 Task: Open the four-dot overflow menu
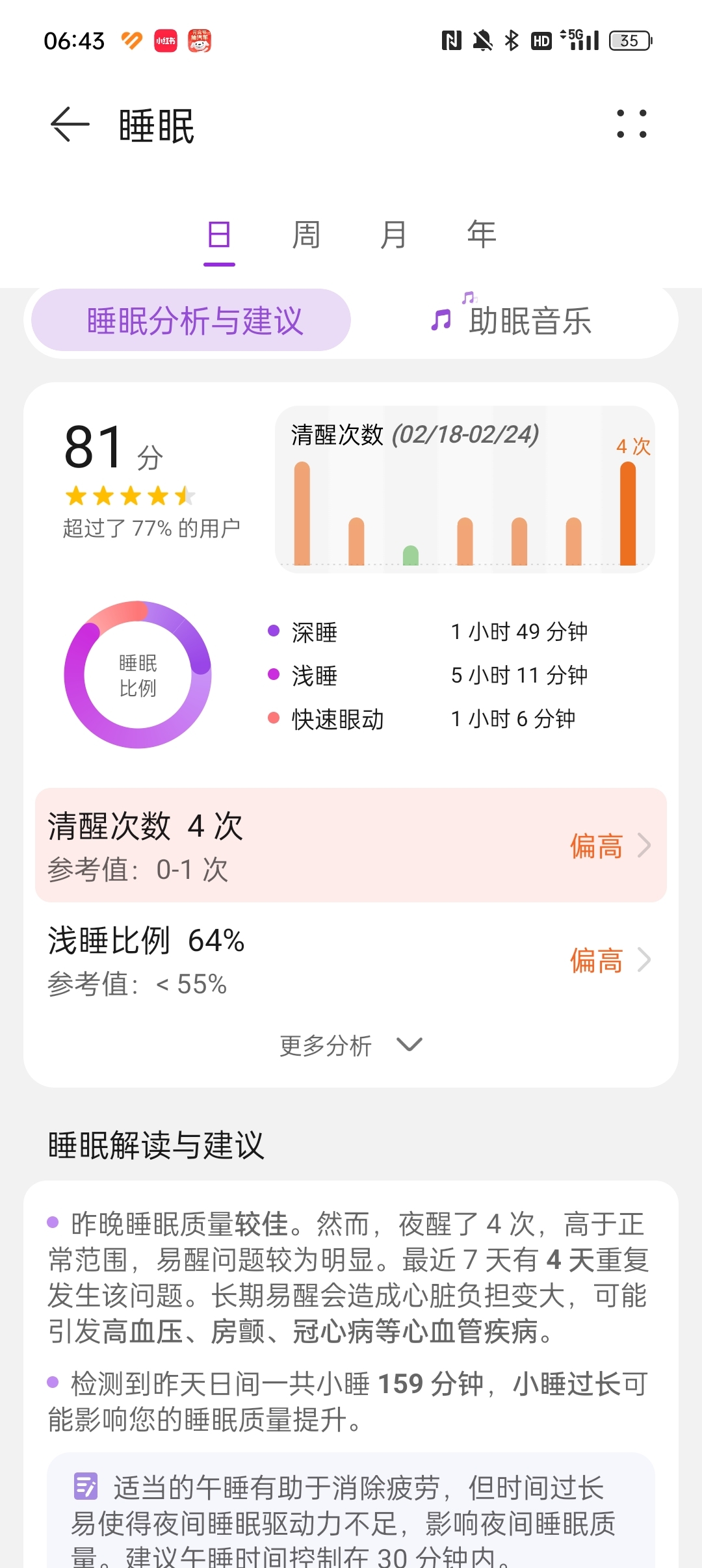(631, 124)
